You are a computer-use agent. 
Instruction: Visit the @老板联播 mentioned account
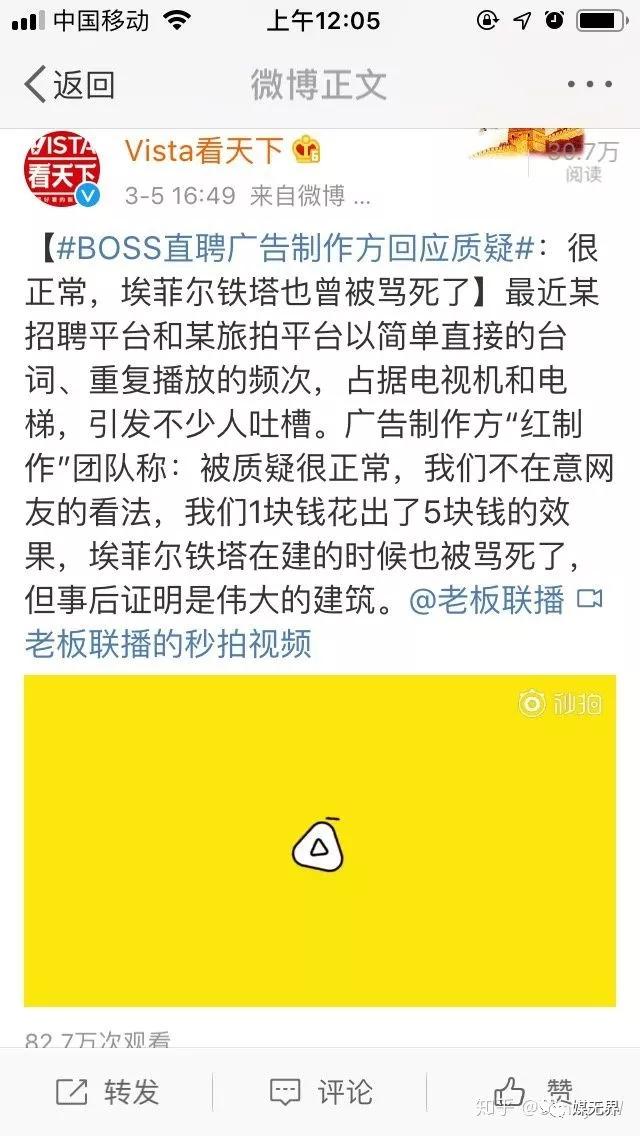487,599
